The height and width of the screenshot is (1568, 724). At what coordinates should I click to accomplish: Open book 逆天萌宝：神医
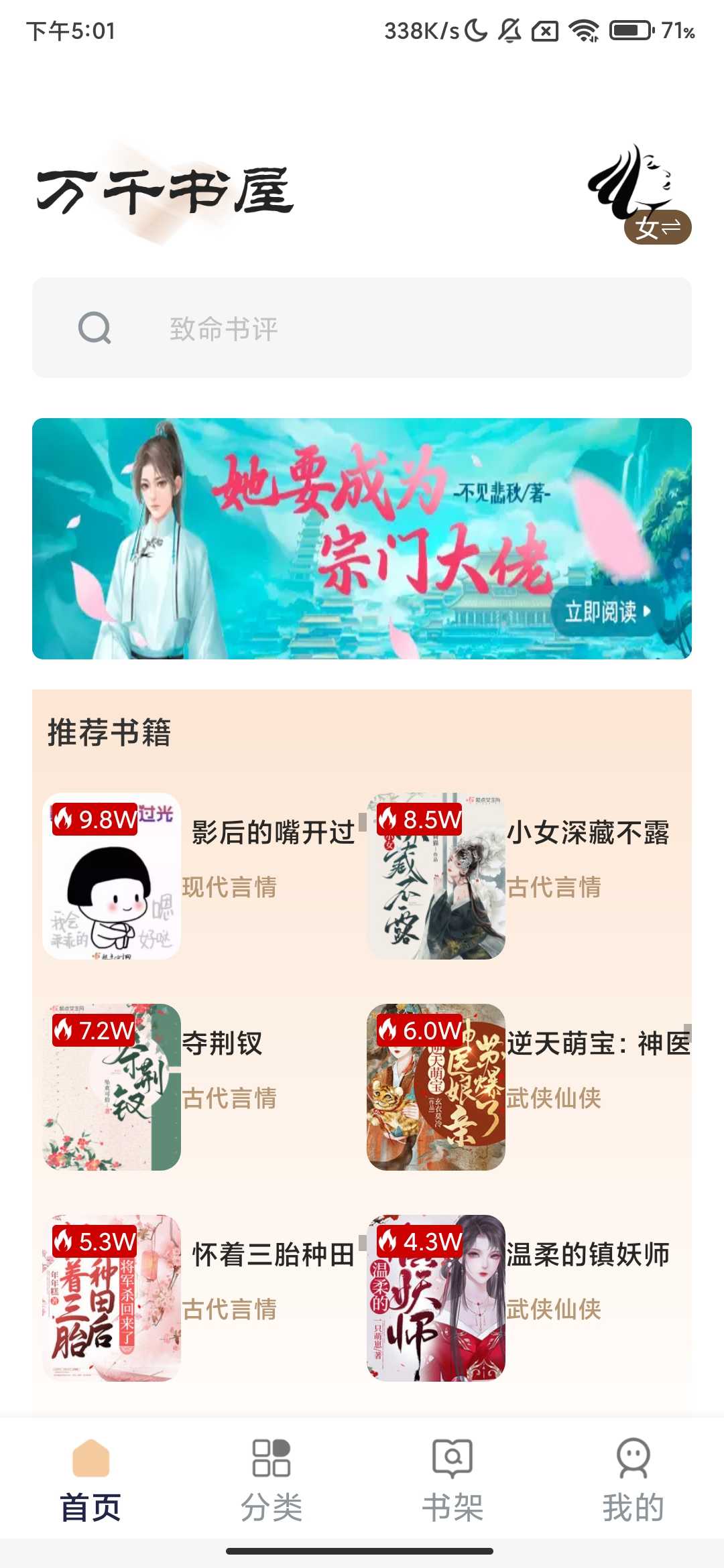coord(597,1043)
